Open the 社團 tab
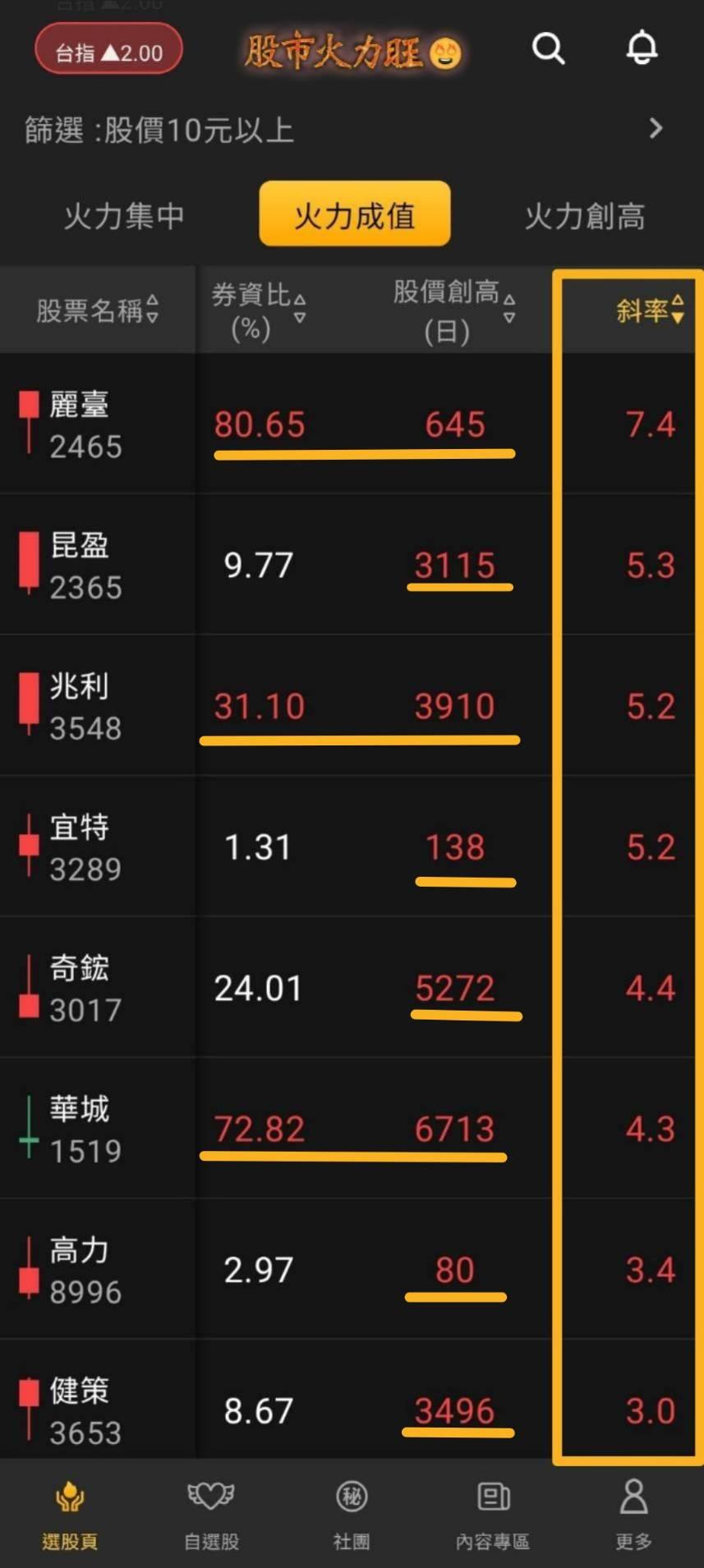 [352, 1515]
